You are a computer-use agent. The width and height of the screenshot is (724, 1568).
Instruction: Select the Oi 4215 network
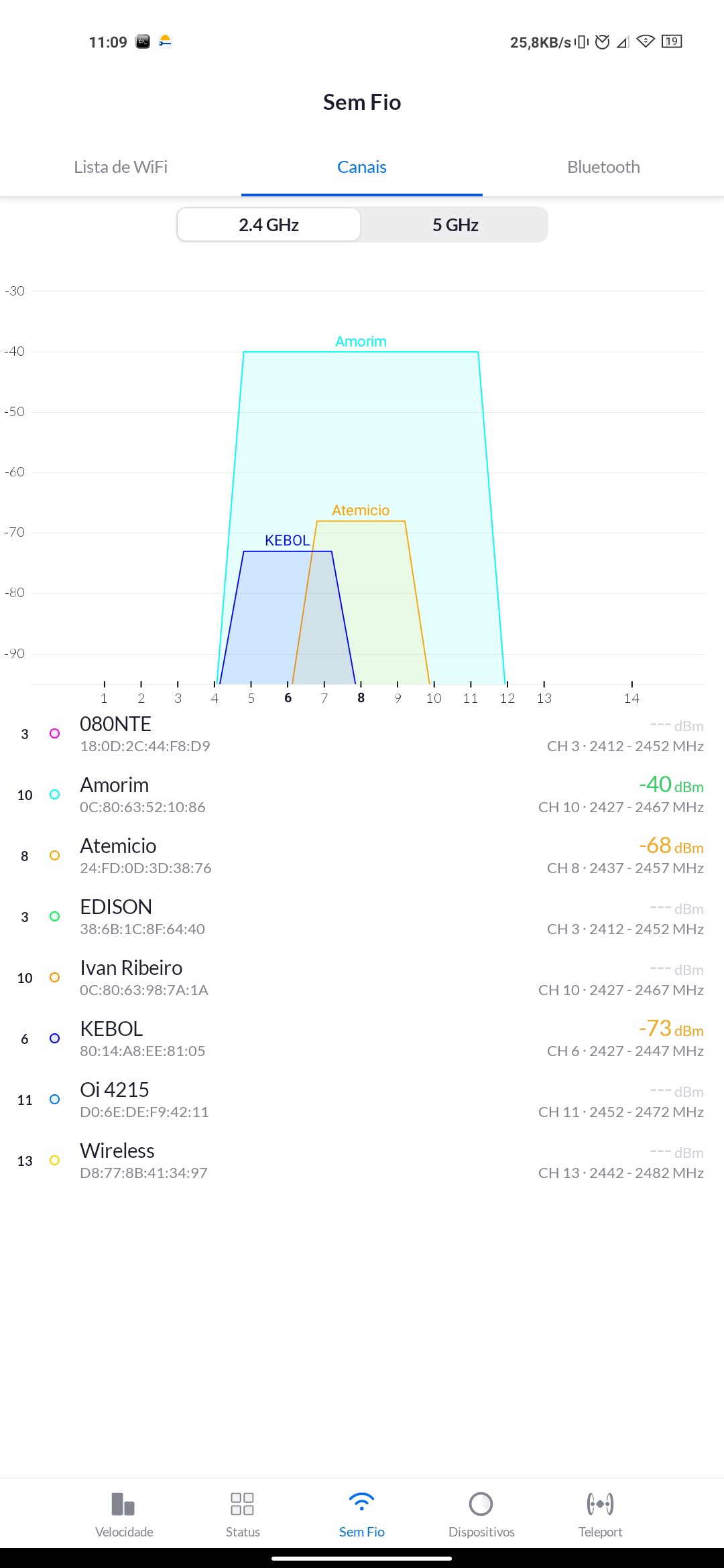362,1100
